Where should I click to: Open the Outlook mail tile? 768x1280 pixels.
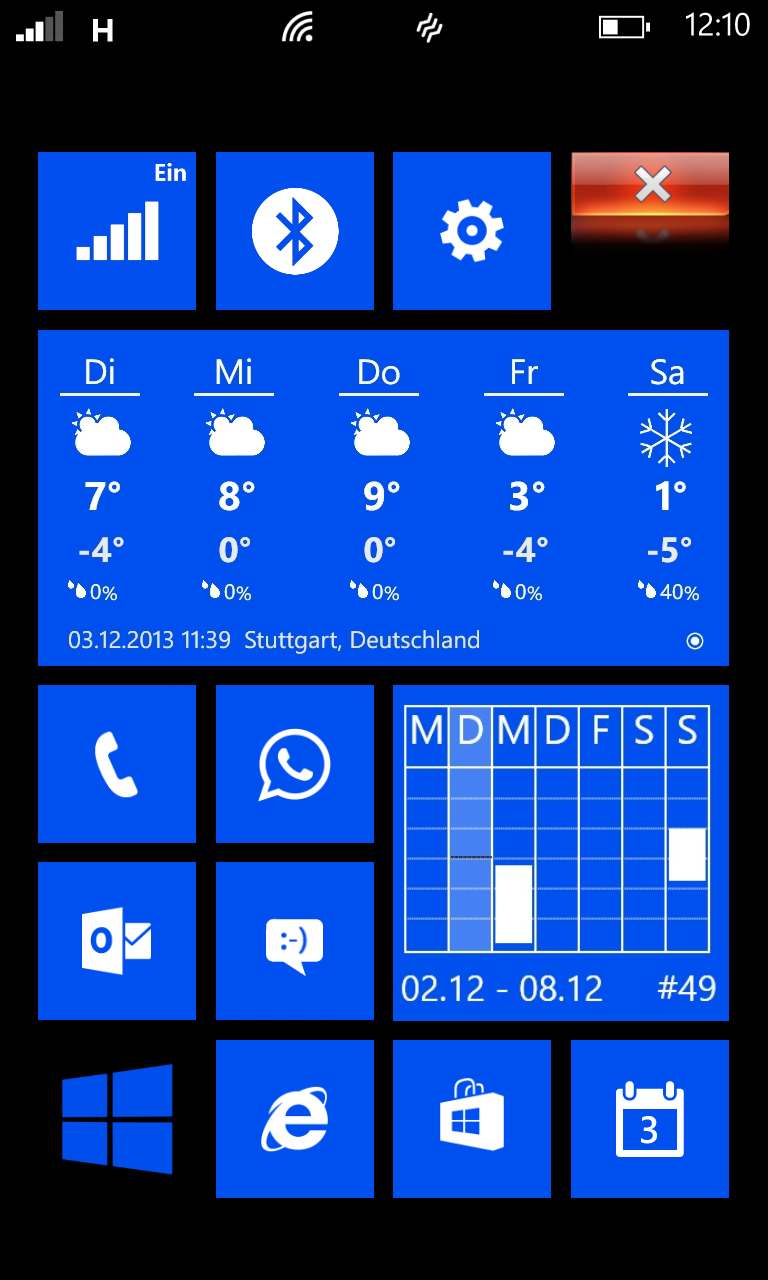coord(117,941)
